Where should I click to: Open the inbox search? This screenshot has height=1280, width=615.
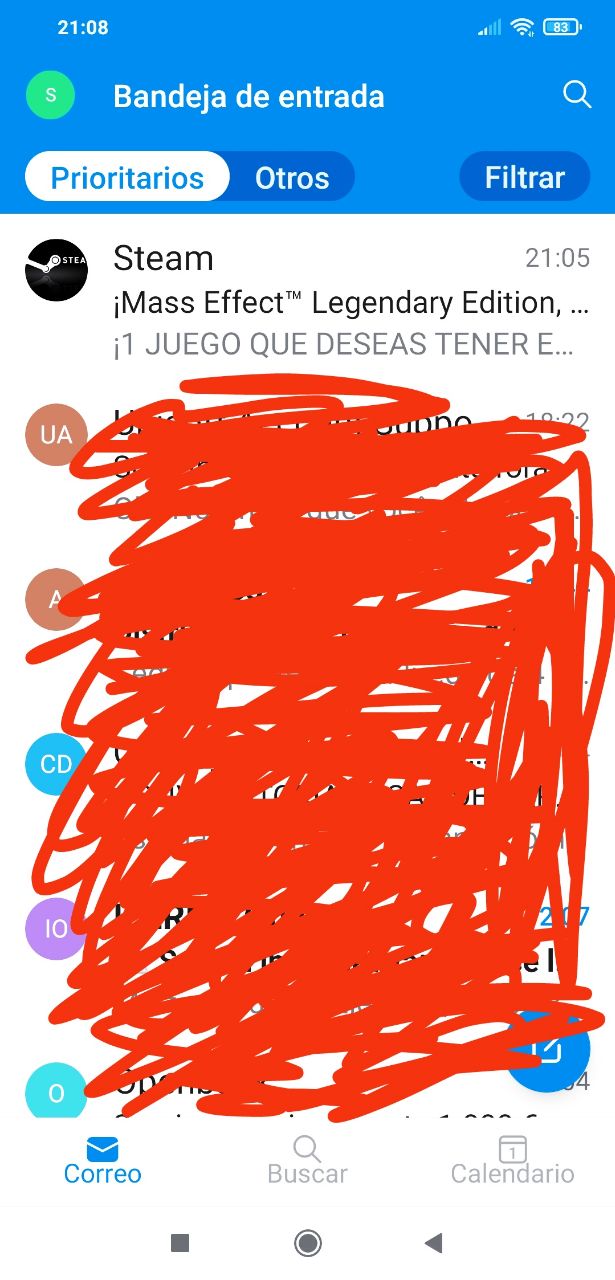[x=577, y=95]
